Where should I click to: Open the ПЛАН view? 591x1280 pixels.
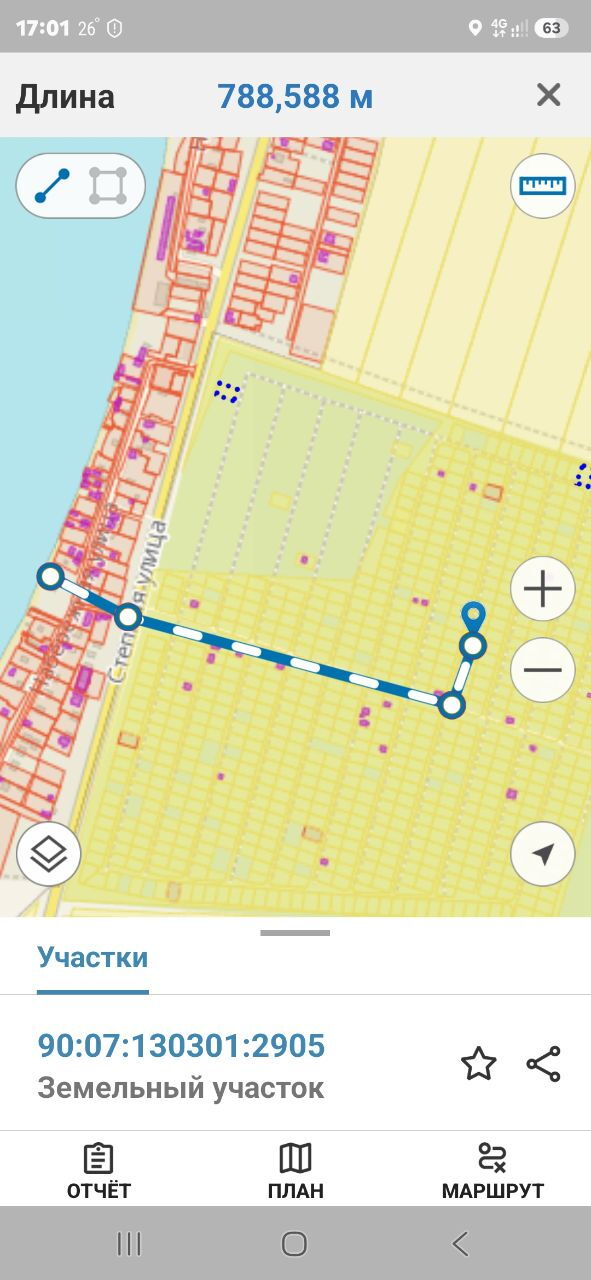click(295, 1170)
